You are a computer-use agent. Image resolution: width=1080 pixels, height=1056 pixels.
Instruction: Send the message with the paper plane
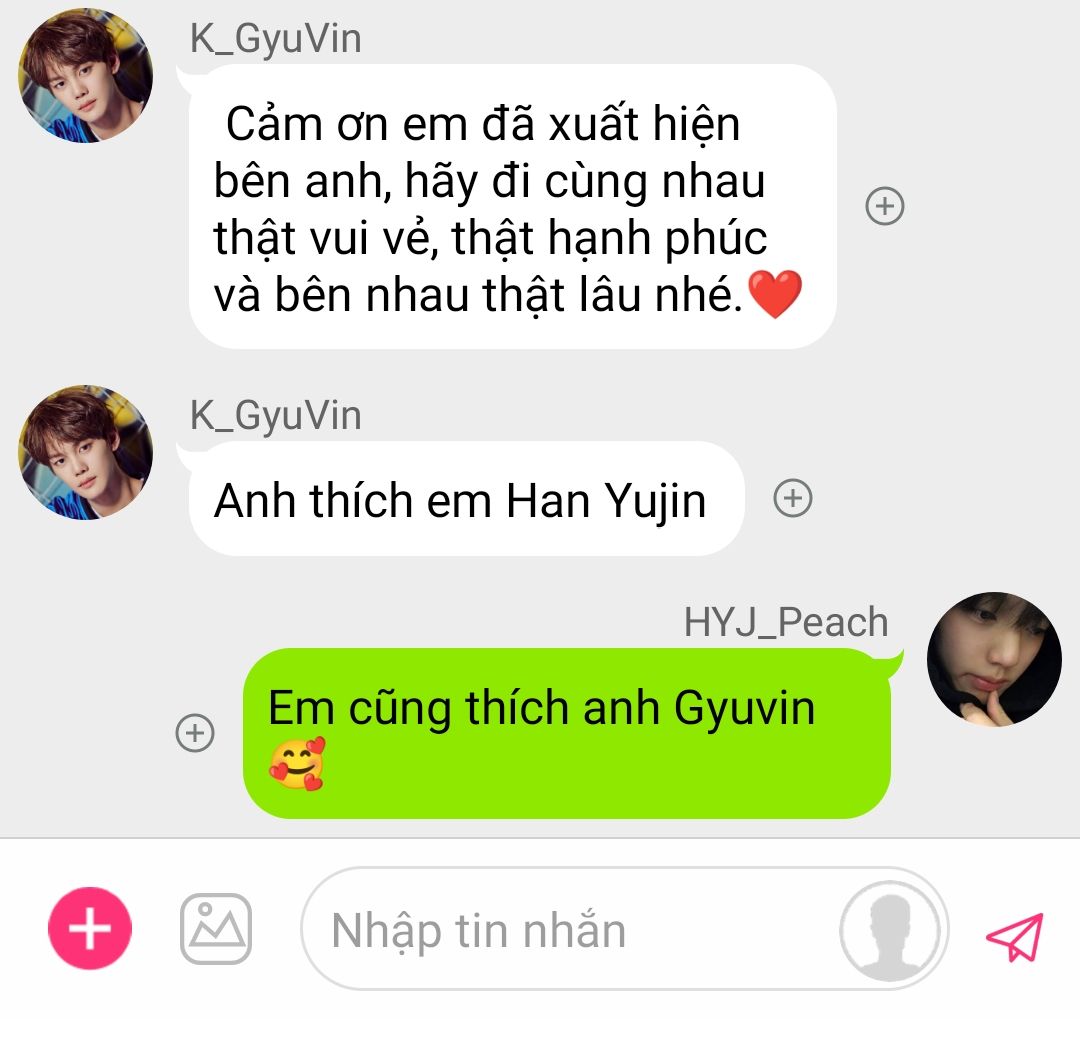pyautogui.click(x=1014, y=936)
